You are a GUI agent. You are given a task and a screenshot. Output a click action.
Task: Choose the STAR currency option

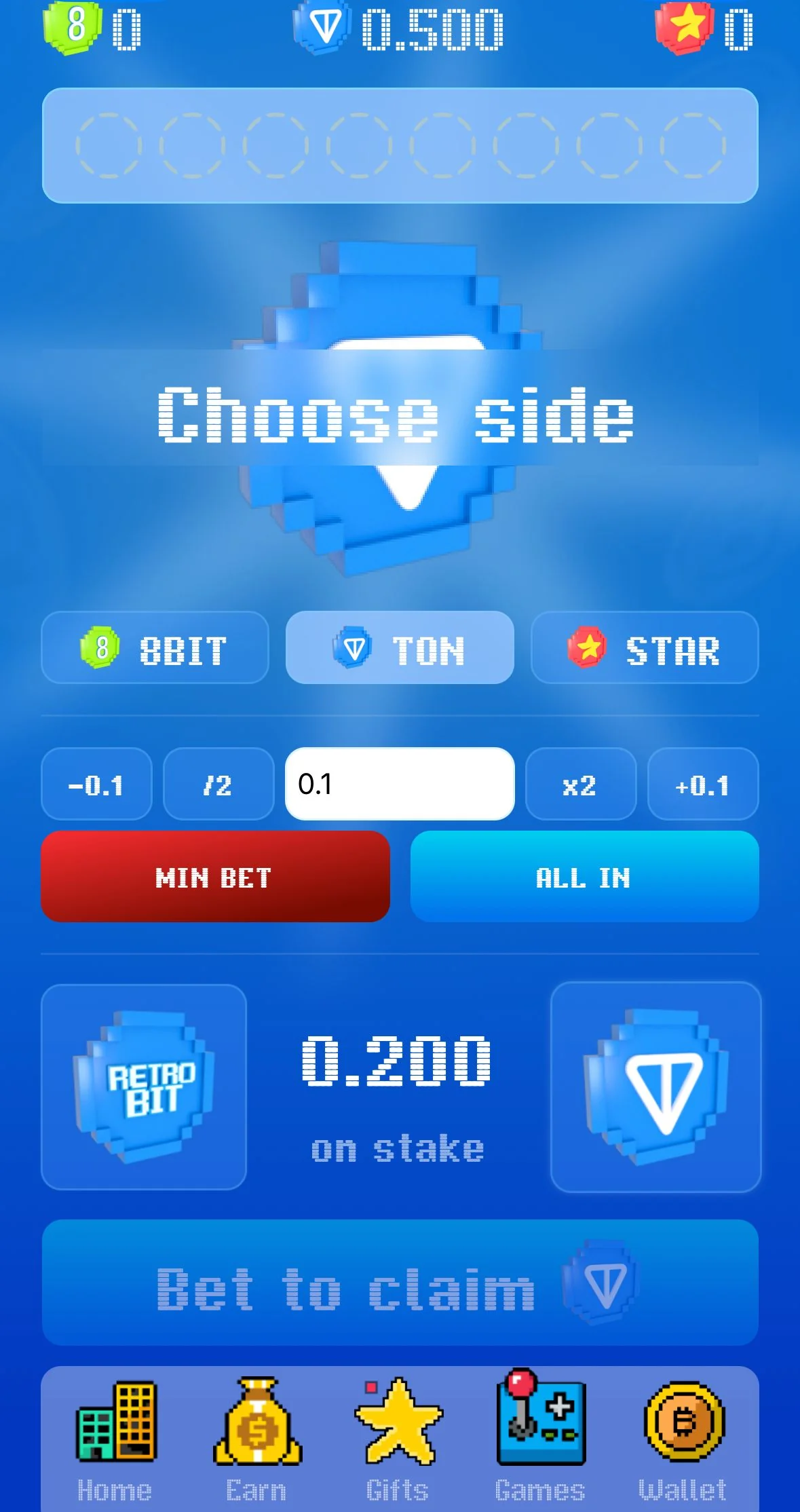(645, 647)
